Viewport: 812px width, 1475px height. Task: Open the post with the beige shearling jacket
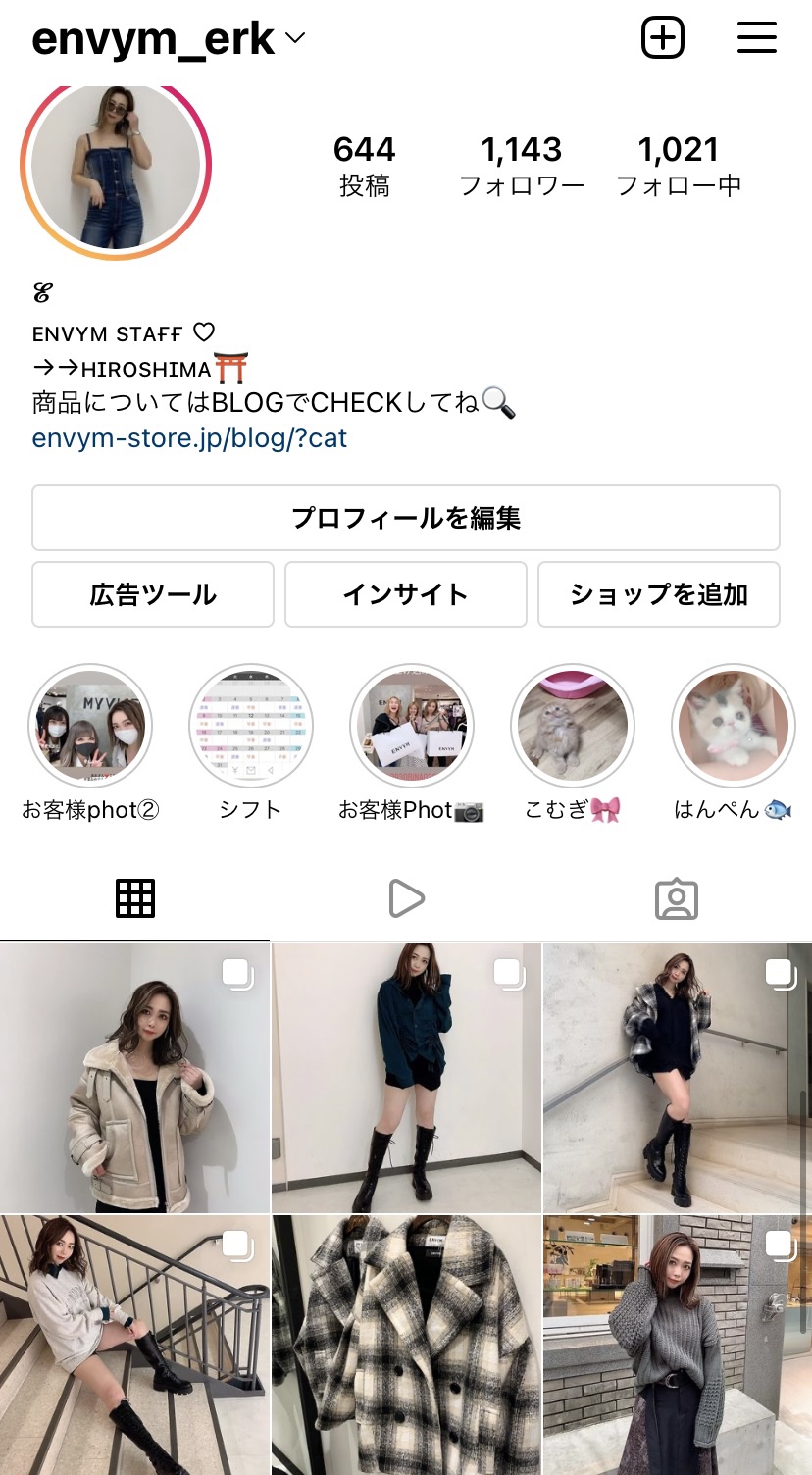click(134, 1077)
